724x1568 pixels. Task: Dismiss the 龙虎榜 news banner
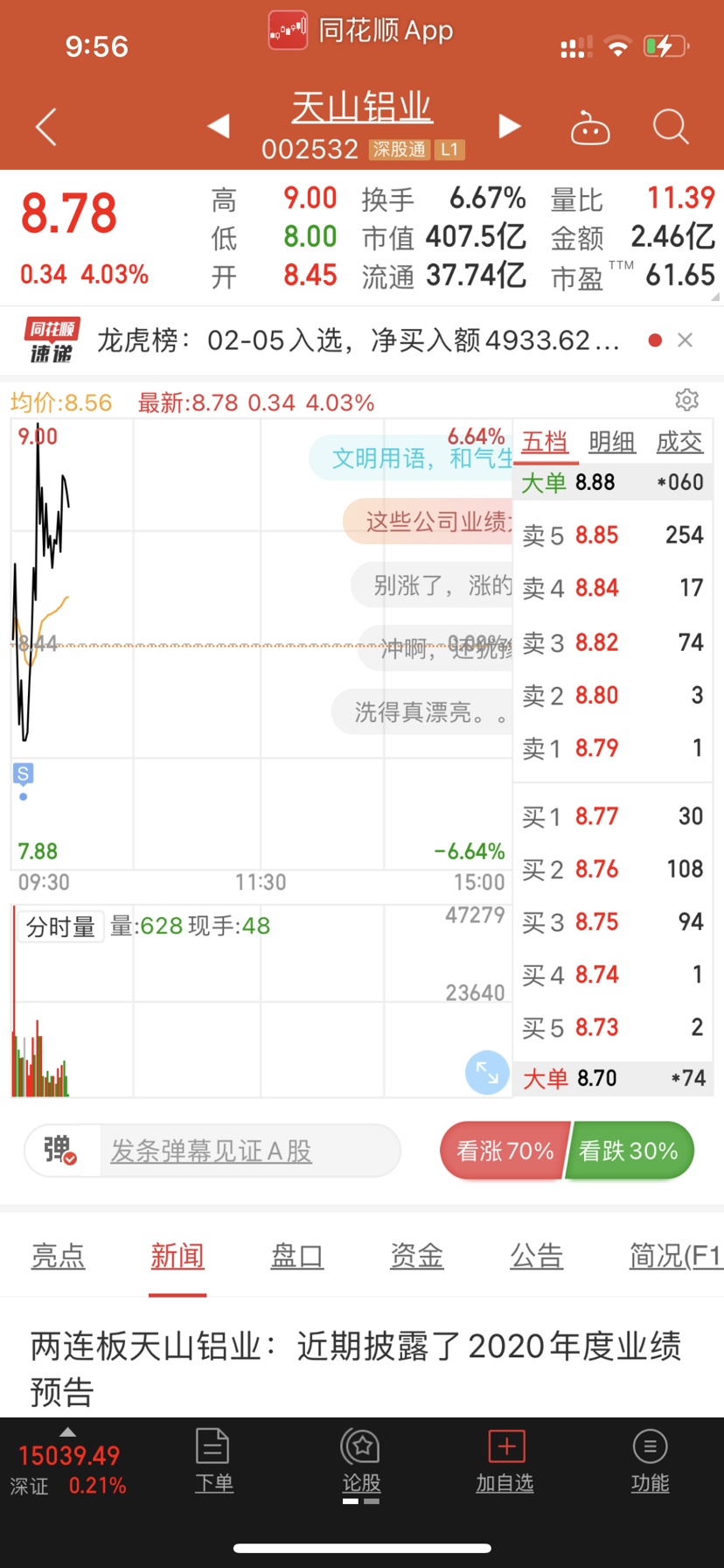(686, 340)
